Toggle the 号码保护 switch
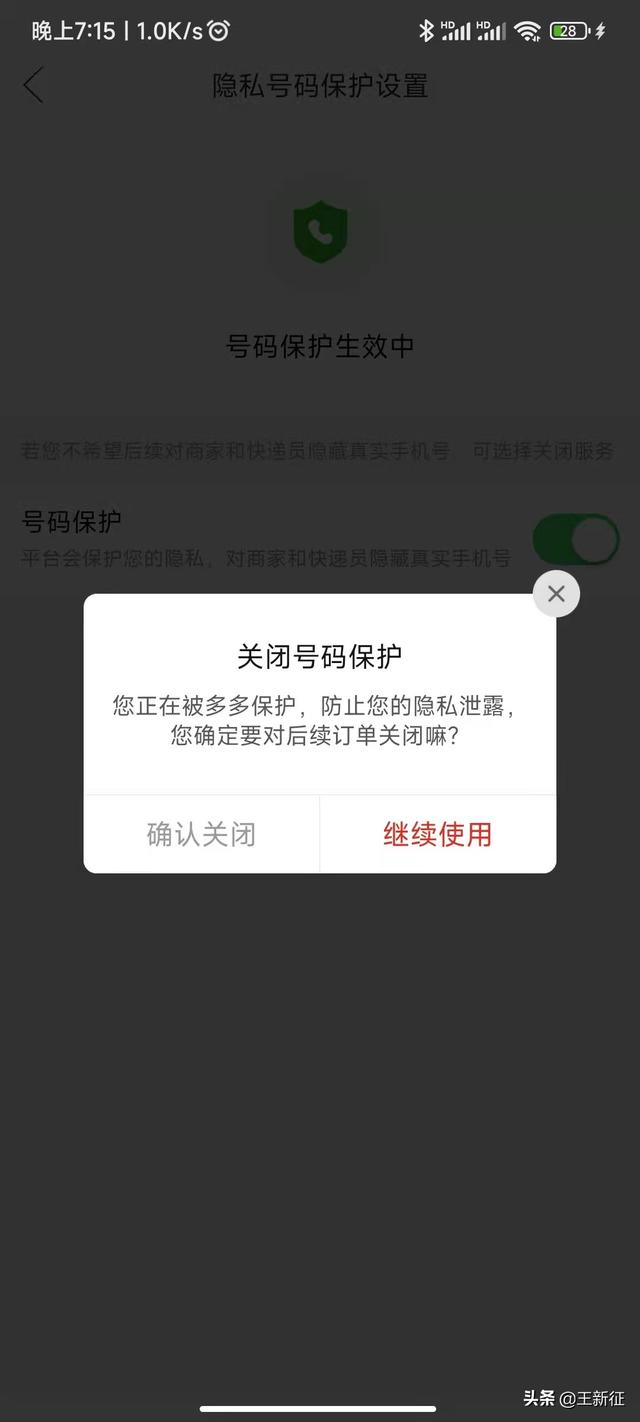Image resolution: width=640 pixels, height=1422 pixels. (575, 540)
